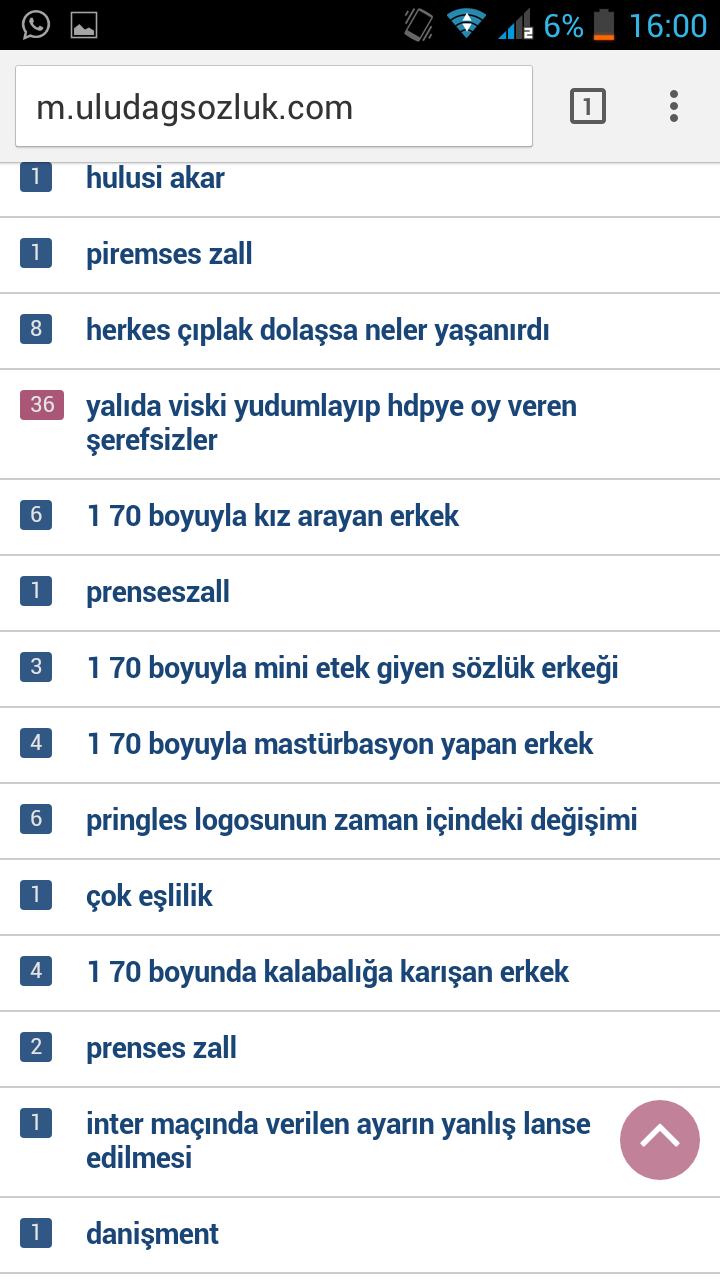The image size is (720, 1280).
Task: Open the browser overflow menu
Action: [674, 106]
